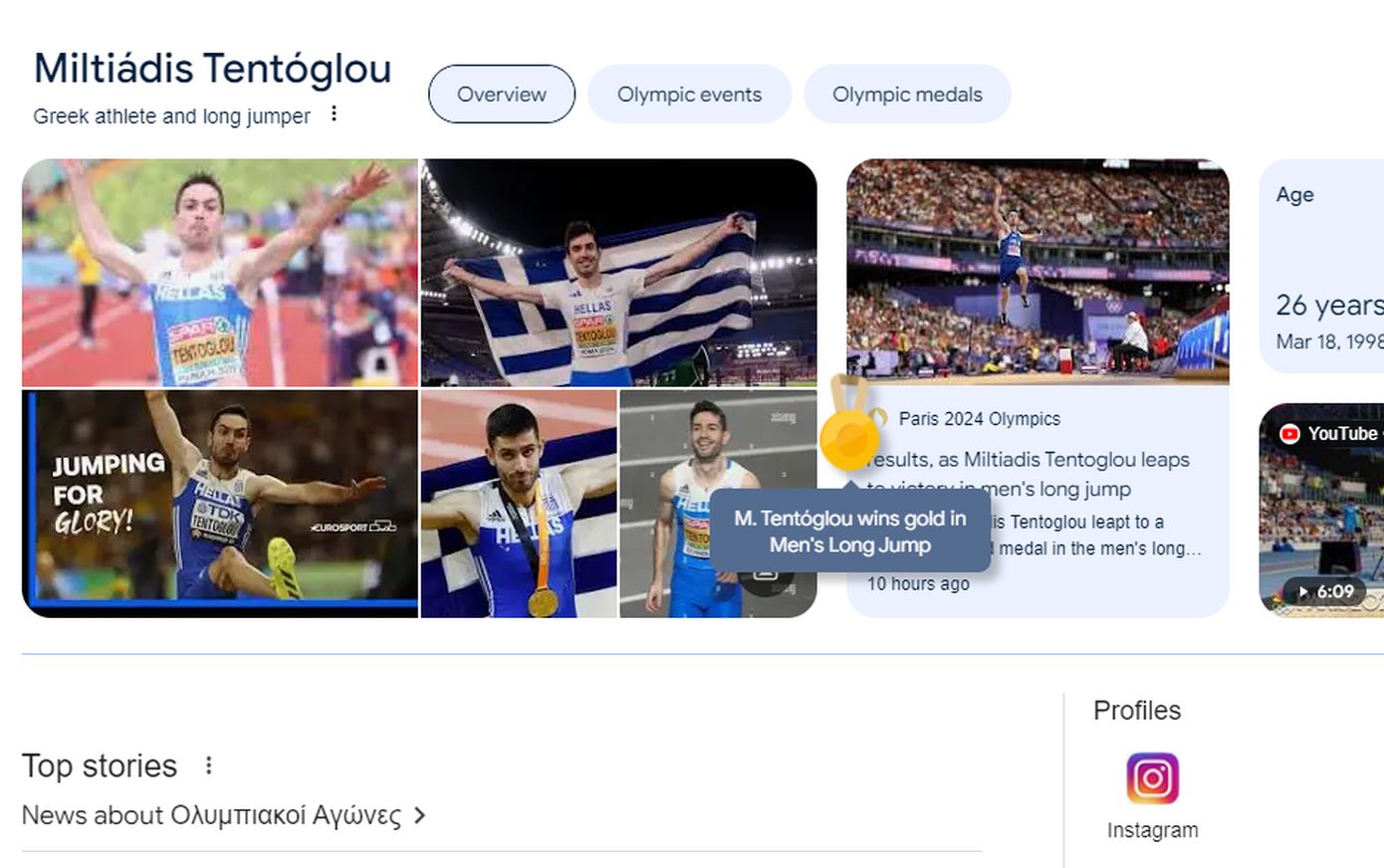Image resolution: width=1384 pixels, height=868 pixels.
Task: Open the Olympic medals chip
Action: tap(907, 95)
